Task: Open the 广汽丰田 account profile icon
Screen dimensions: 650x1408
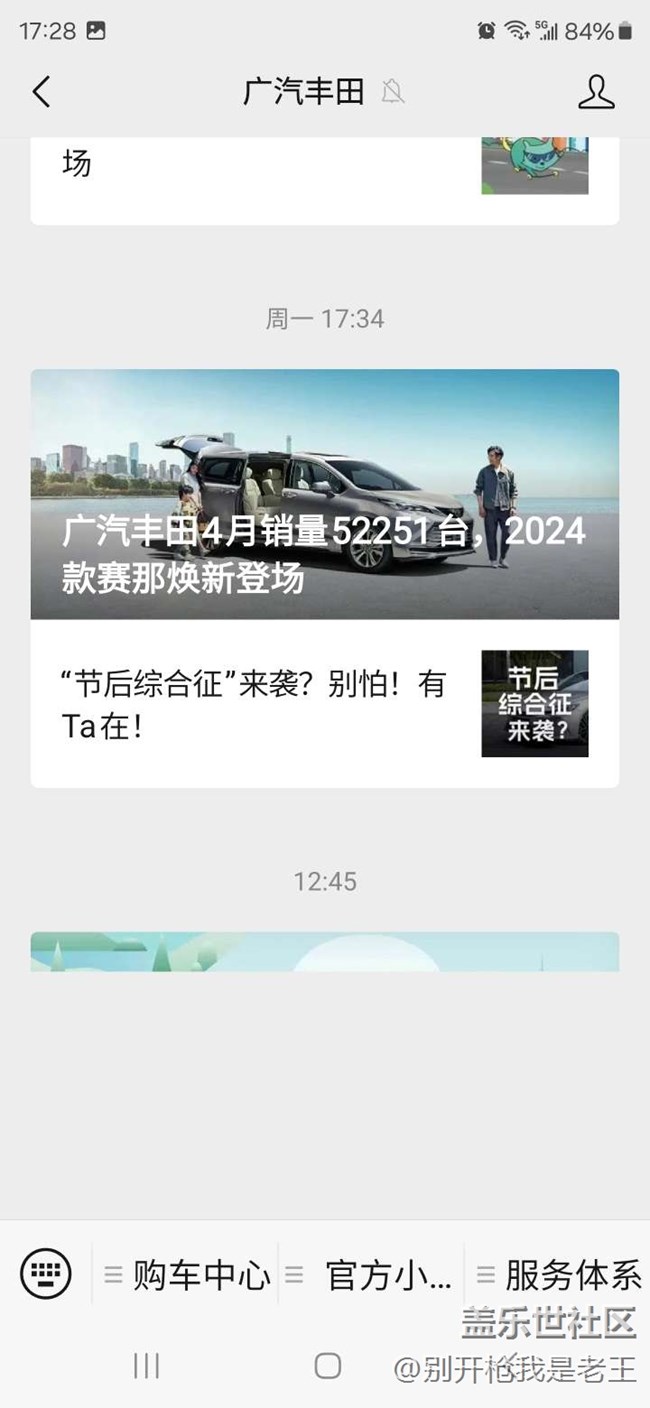Action: pyautogui.click(x=596, y=92)
